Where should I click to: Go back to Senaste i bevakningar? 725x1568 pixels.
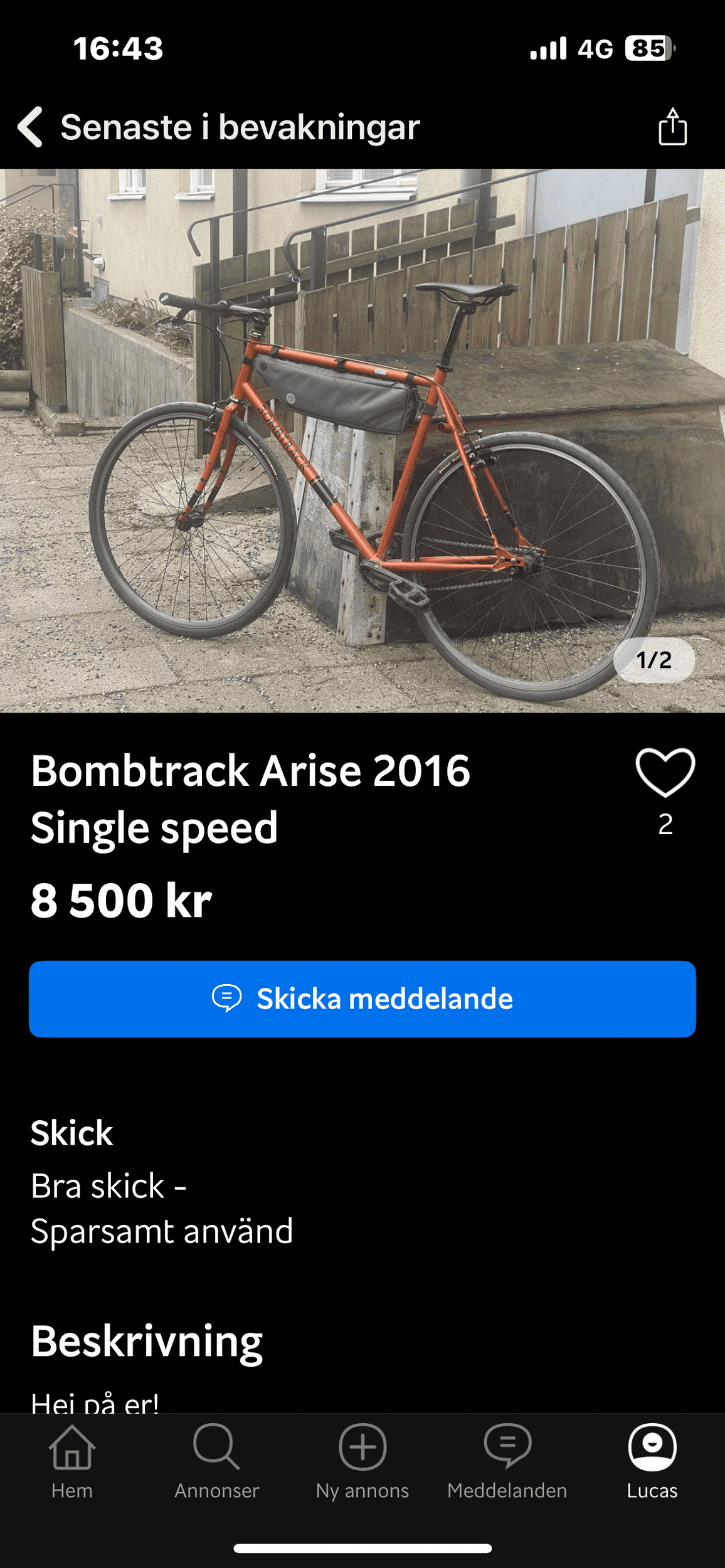coord(30,127)
